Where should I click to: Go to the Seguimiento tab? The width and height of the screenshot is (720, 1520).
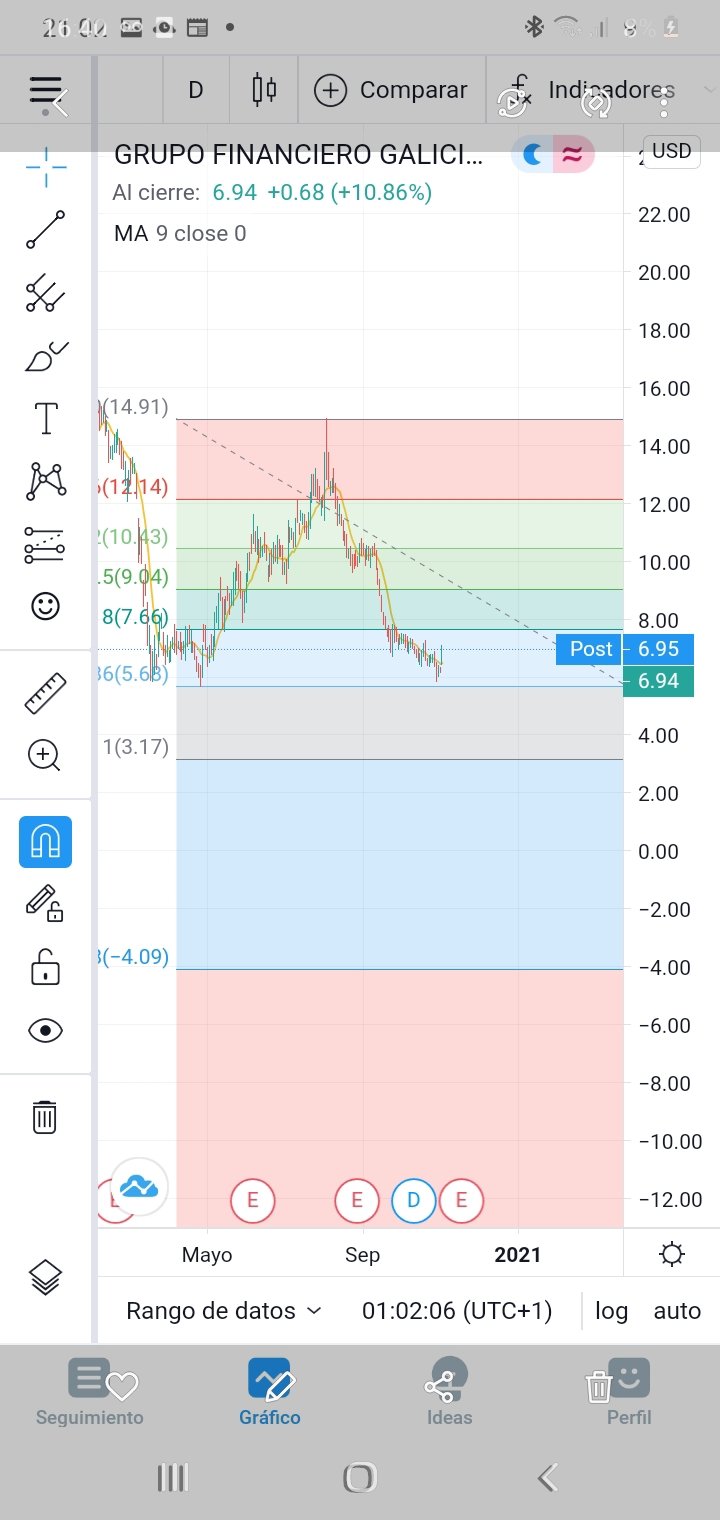(x=90, y=1392)
